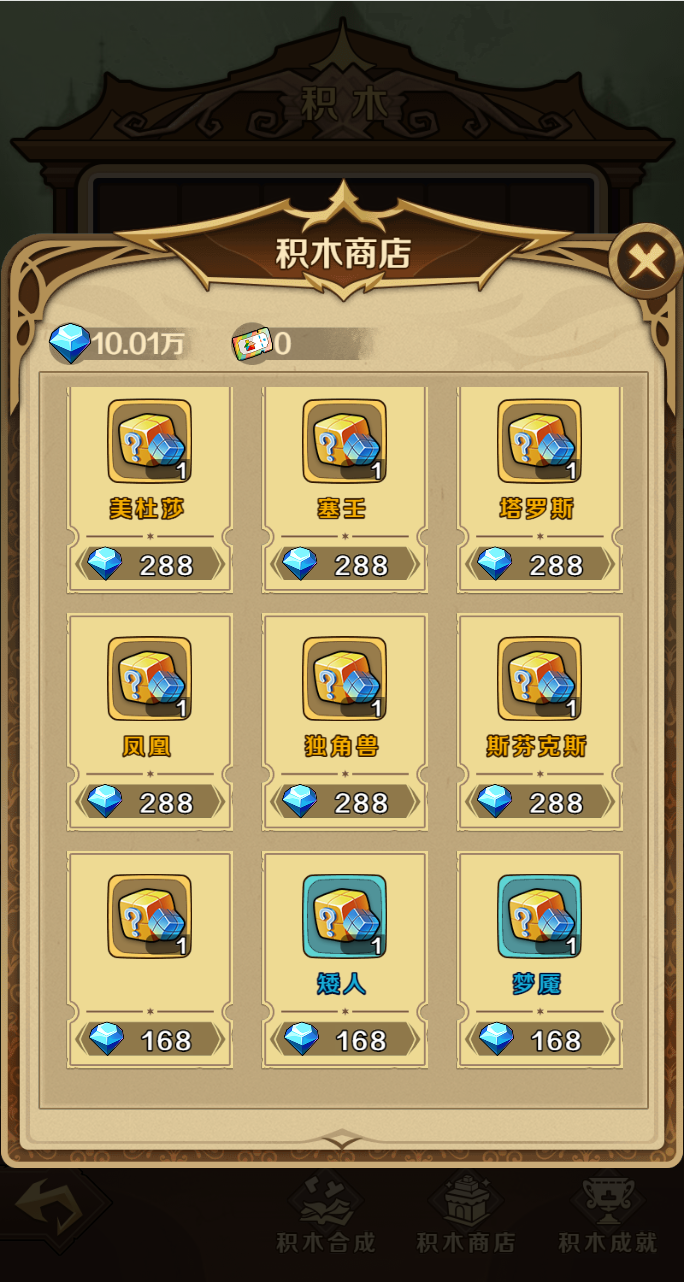Choose the 梦魇 block item
Viewport: 684px width, 1282px height.
point(539,917)
